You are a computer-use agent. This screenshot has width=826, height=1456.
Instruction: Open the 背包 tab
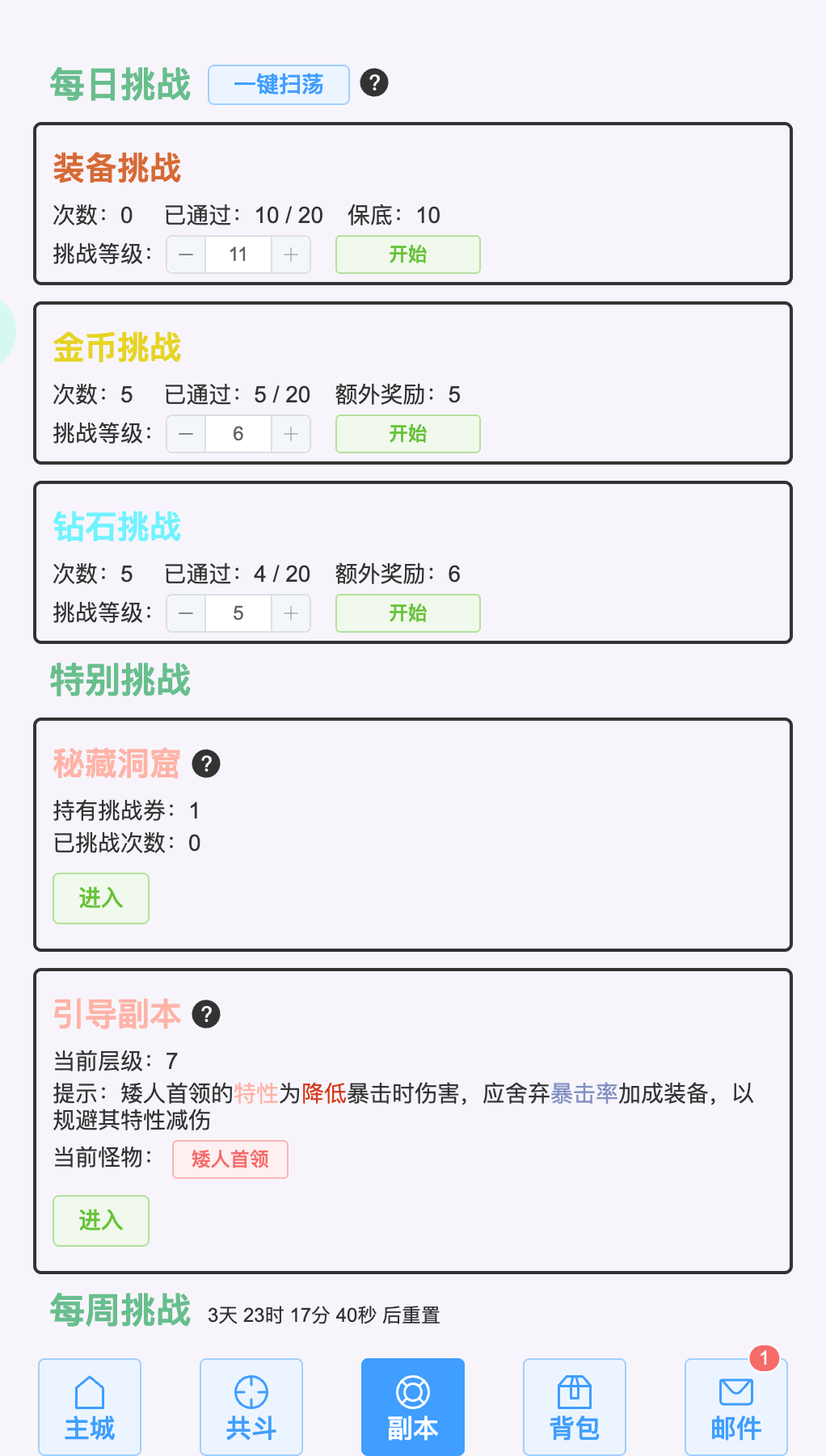[x=575, y=1407]
